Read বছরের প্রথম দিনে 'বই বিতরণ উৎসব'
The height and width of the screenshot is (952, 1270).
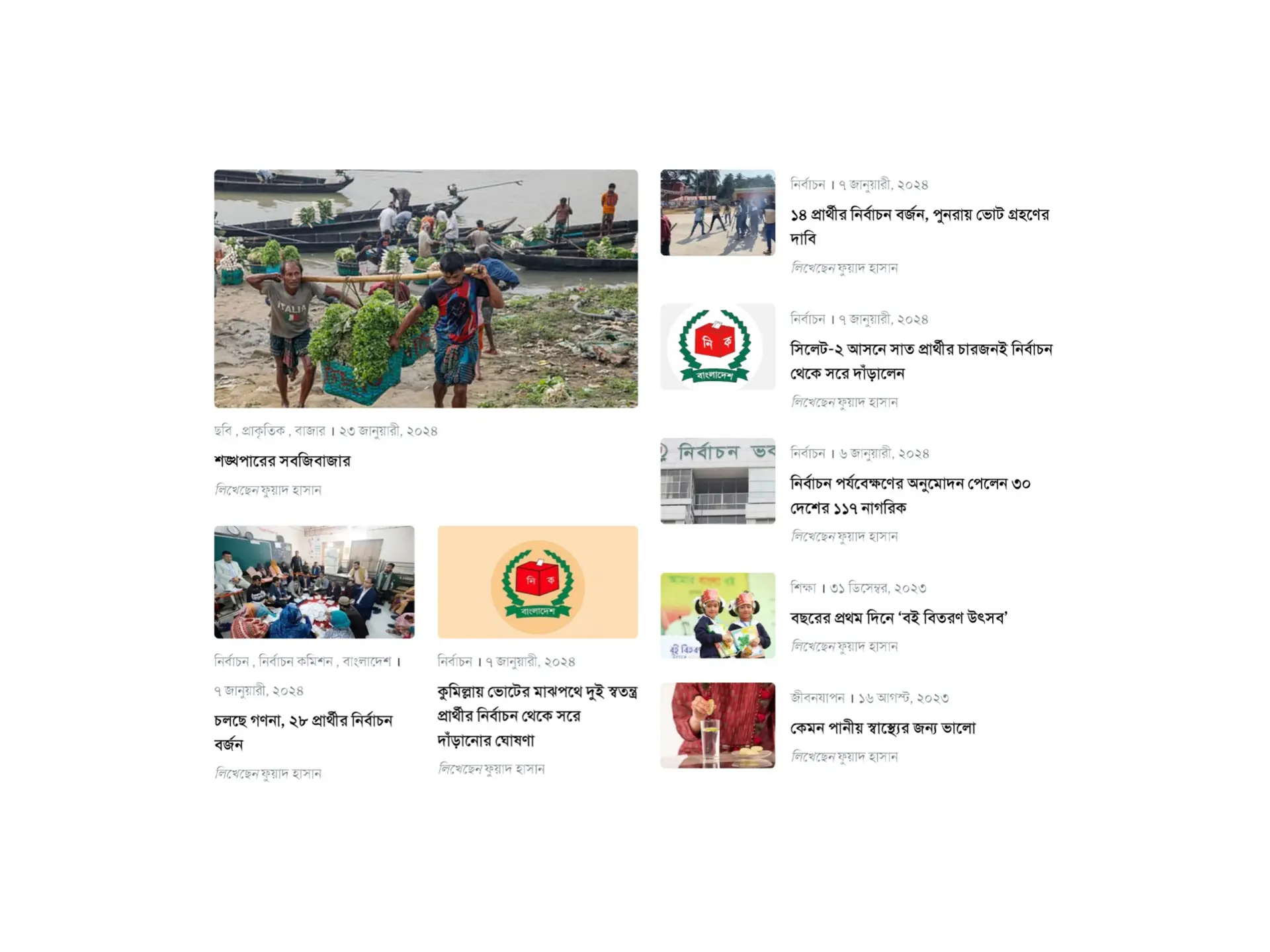pos(898,618)
